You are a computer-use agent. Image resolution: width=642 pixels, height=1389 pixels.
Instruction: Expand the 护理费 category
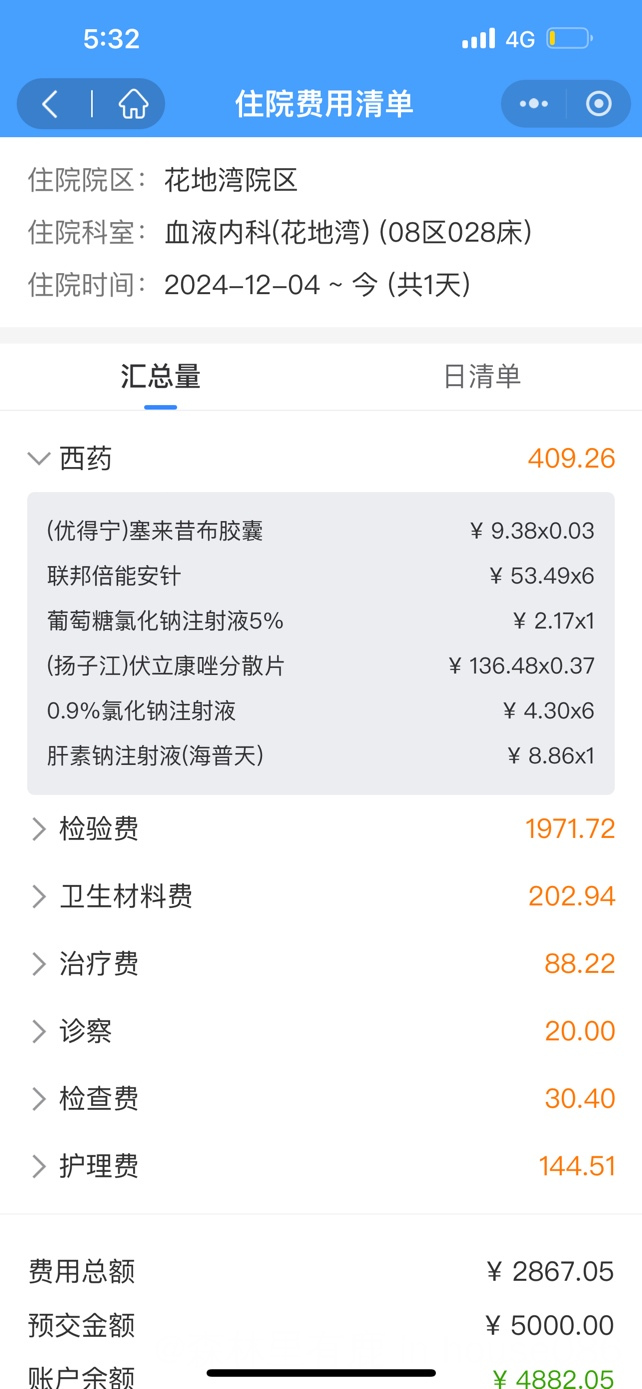coord(321,1166)
